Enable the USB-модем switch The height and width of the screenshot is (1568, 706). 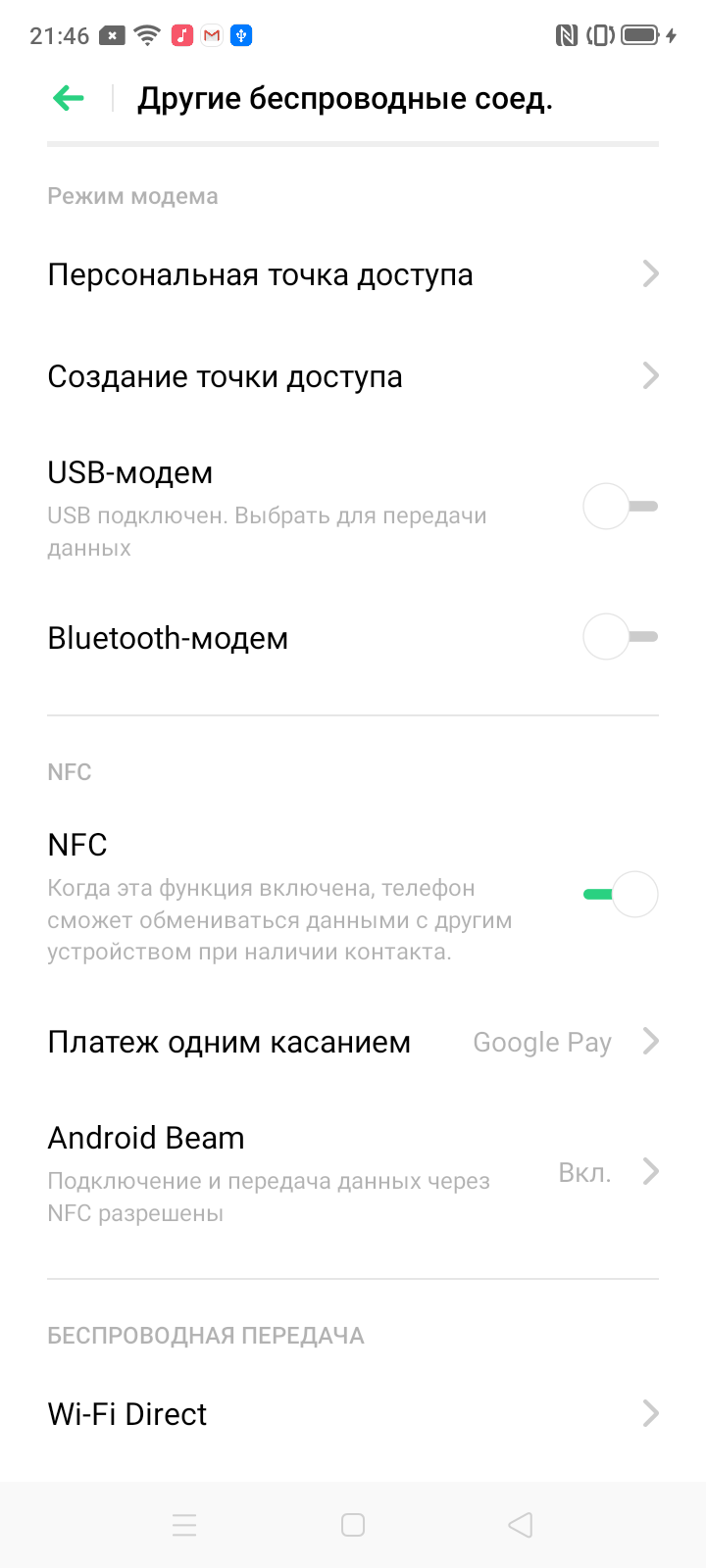click(620, 507)
